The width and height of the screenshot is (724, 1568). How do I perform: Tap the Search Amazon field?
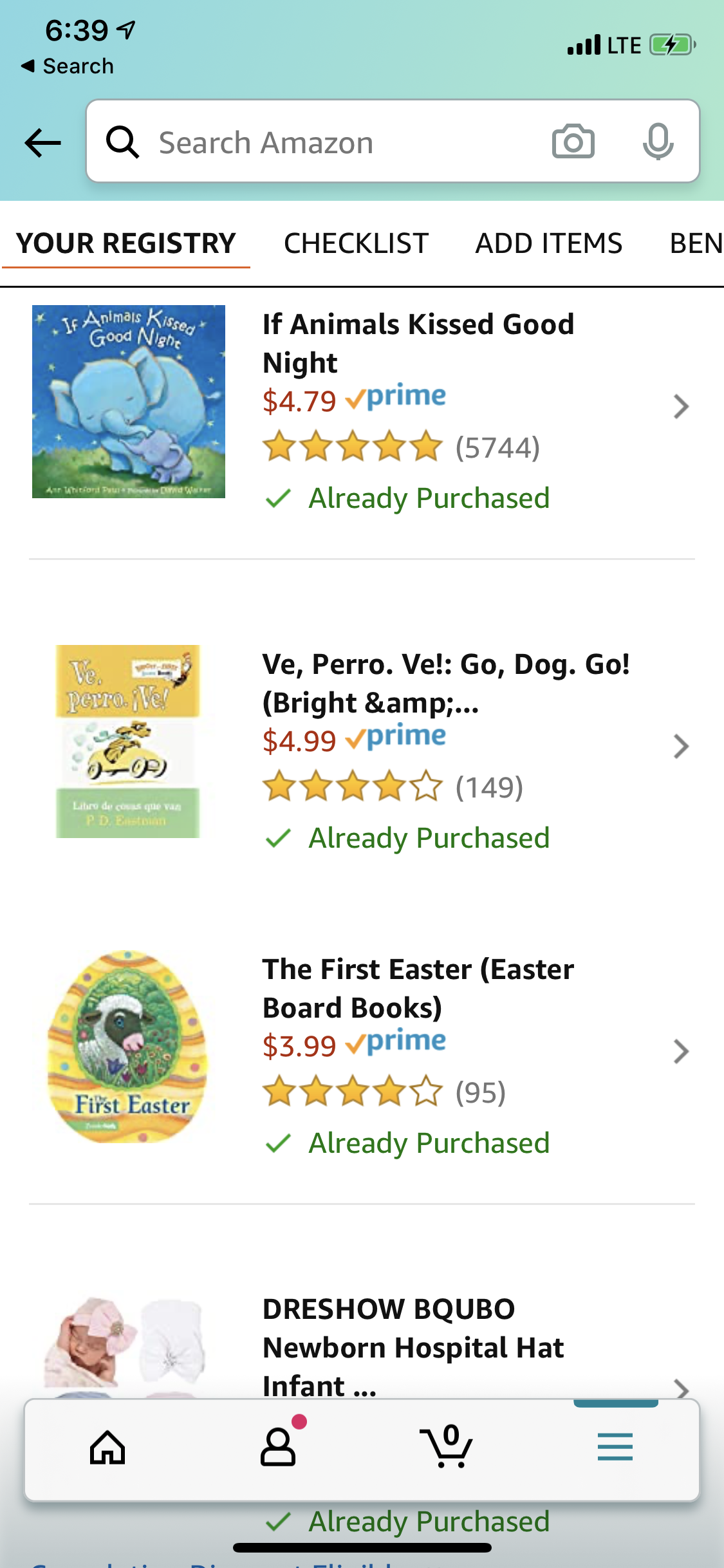pos(335,142)
